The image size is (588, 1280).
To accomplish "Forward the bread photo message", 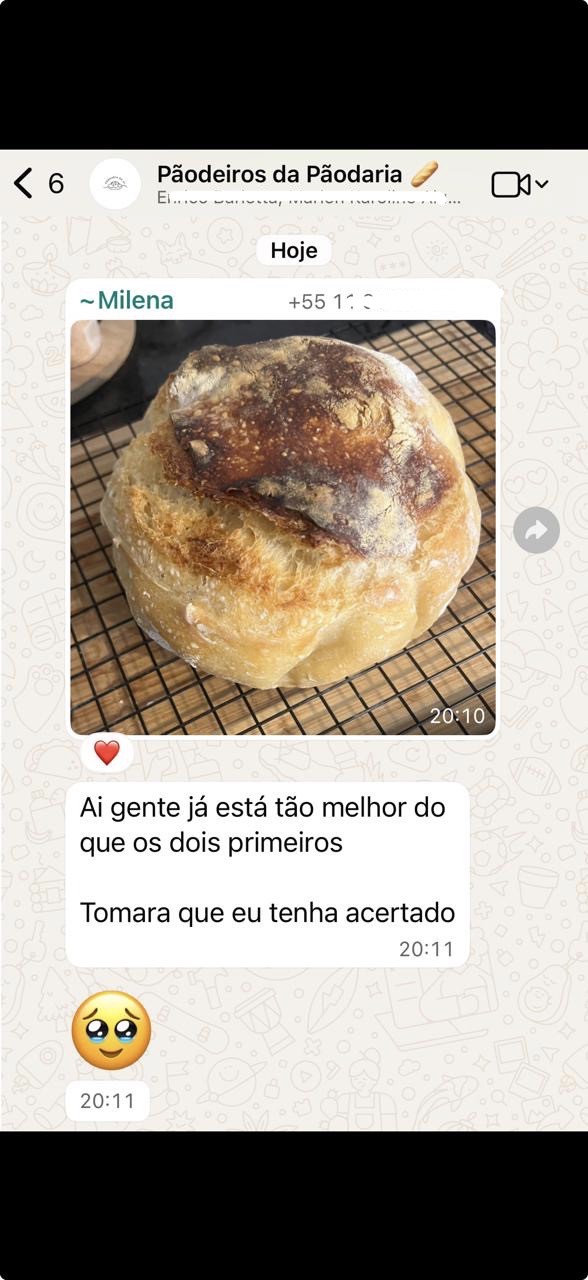I will pyautogui.click(x=536, y=530).
